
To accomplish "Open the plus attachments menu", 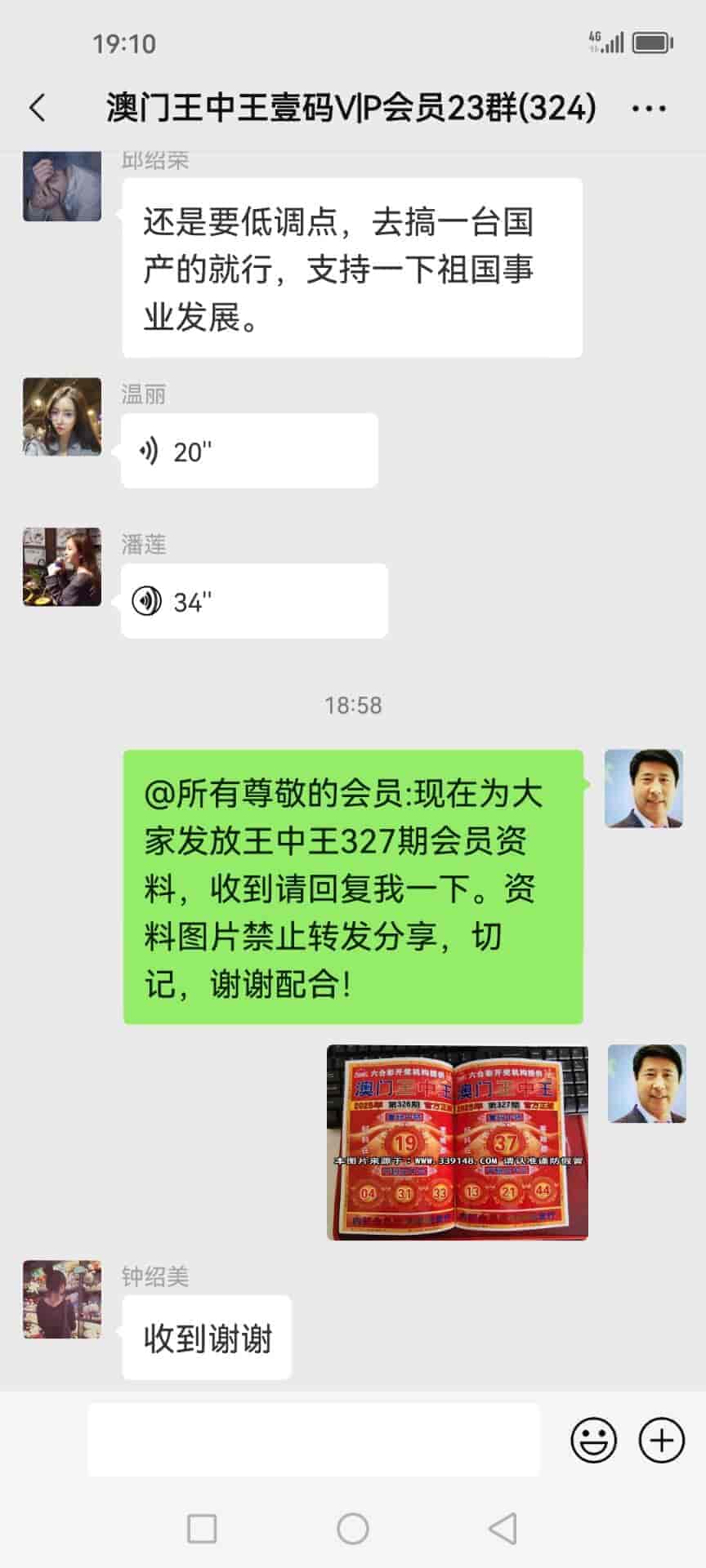I will tap(661, 1440).
